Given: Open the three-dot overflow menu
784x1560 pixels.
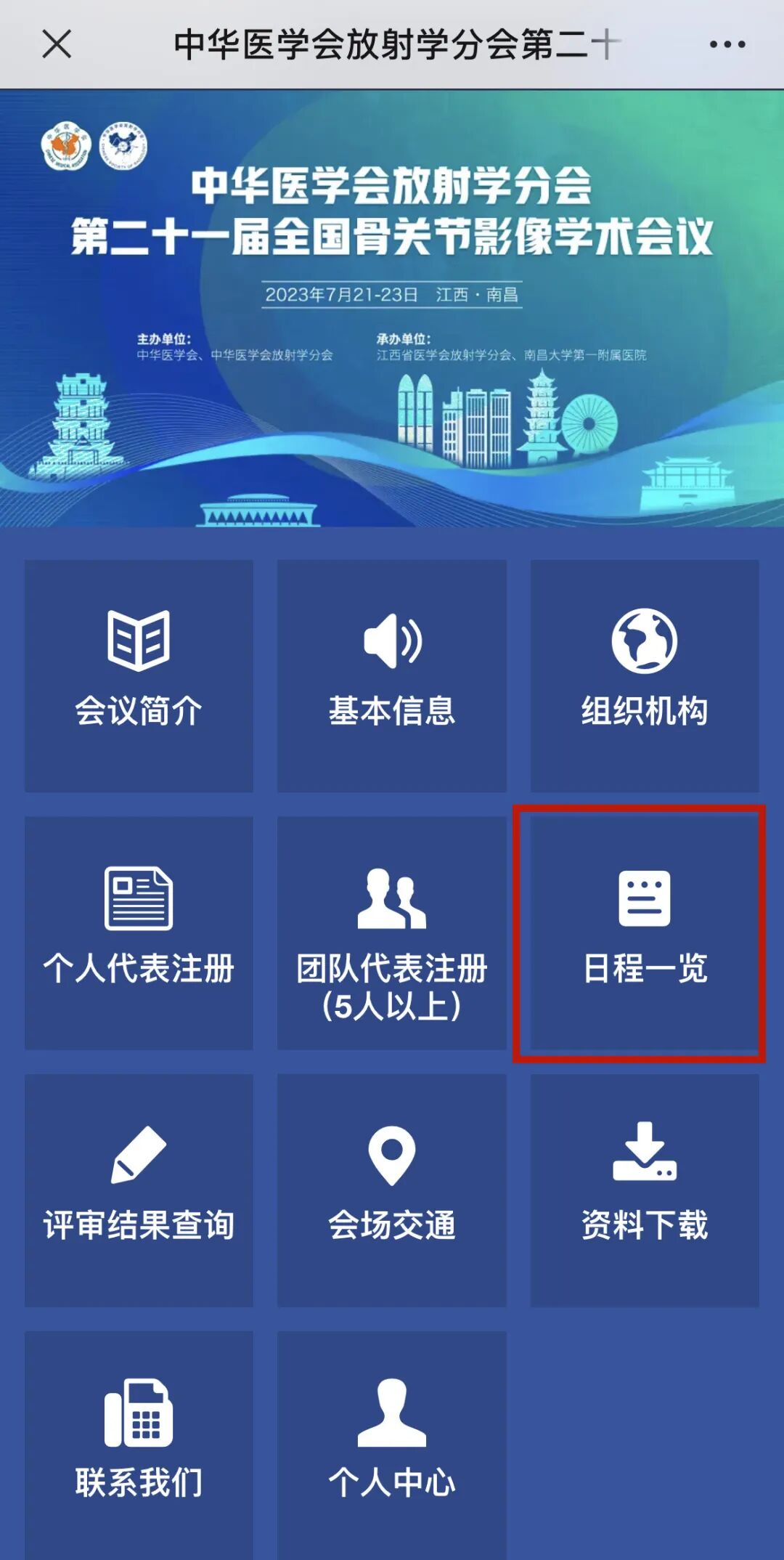Looking at the screenshot, I should click(727, 44).
